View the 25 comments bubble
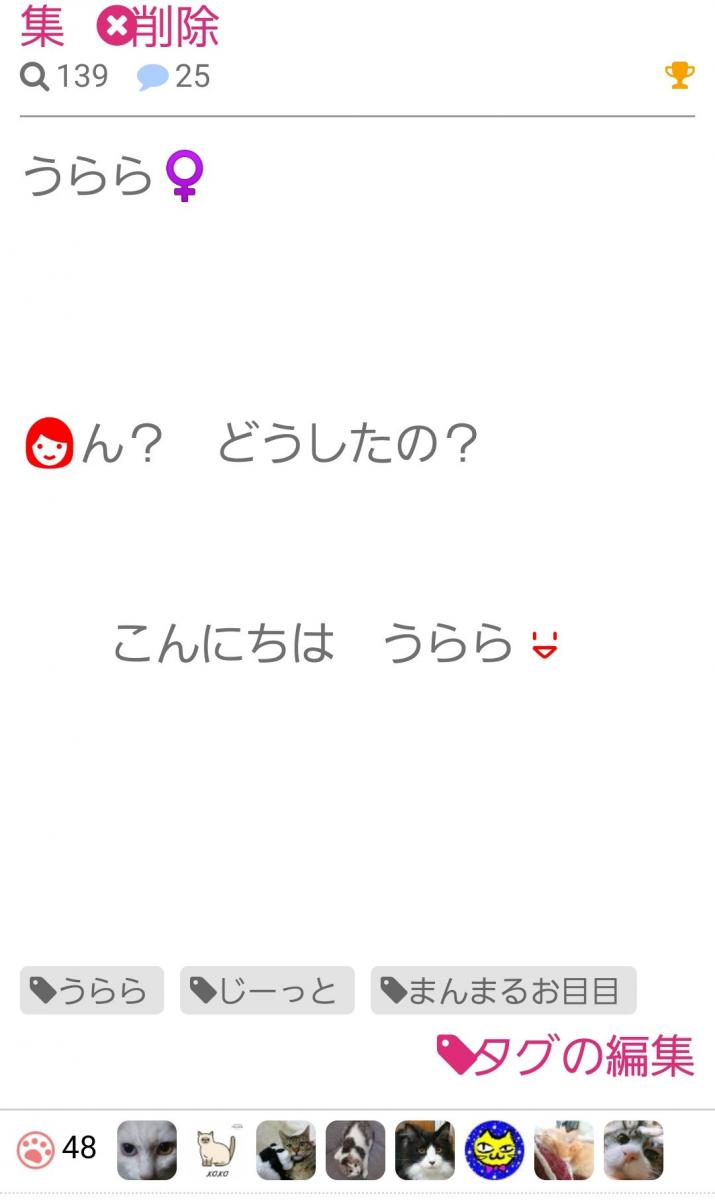This screenshot has height=1200, width=715. [174, 77]
